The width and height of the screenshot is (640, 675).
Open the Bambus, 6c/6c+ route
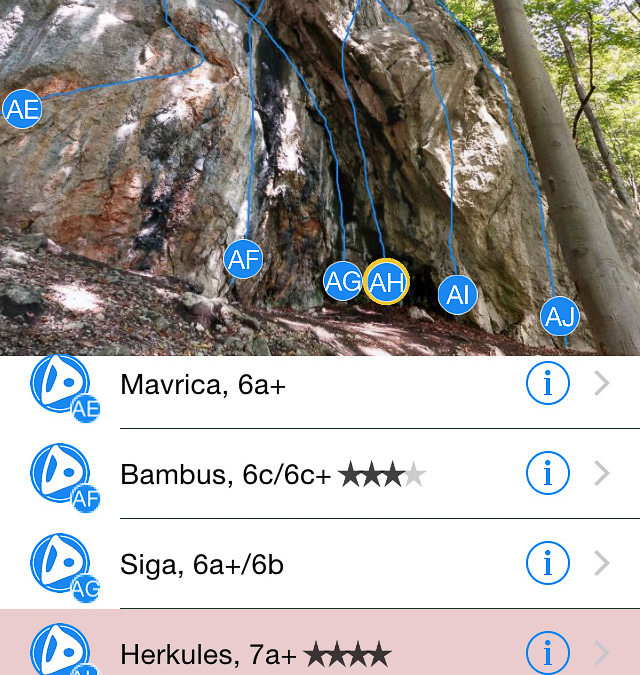pos(300,475)
